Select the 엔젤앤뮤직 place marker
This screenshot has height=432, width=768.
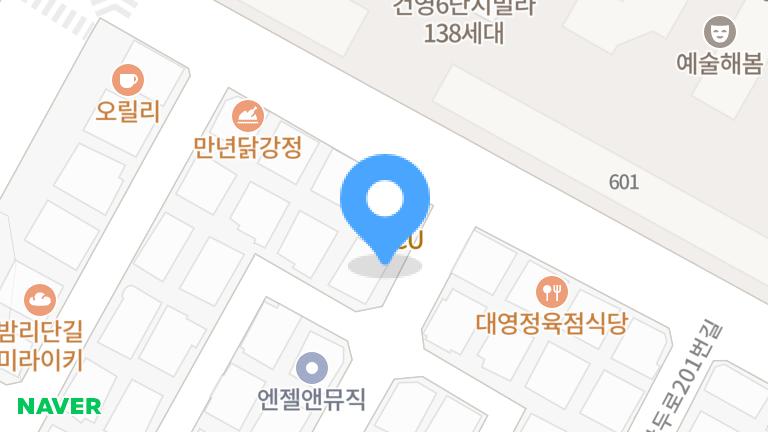(x=312, y=367)
